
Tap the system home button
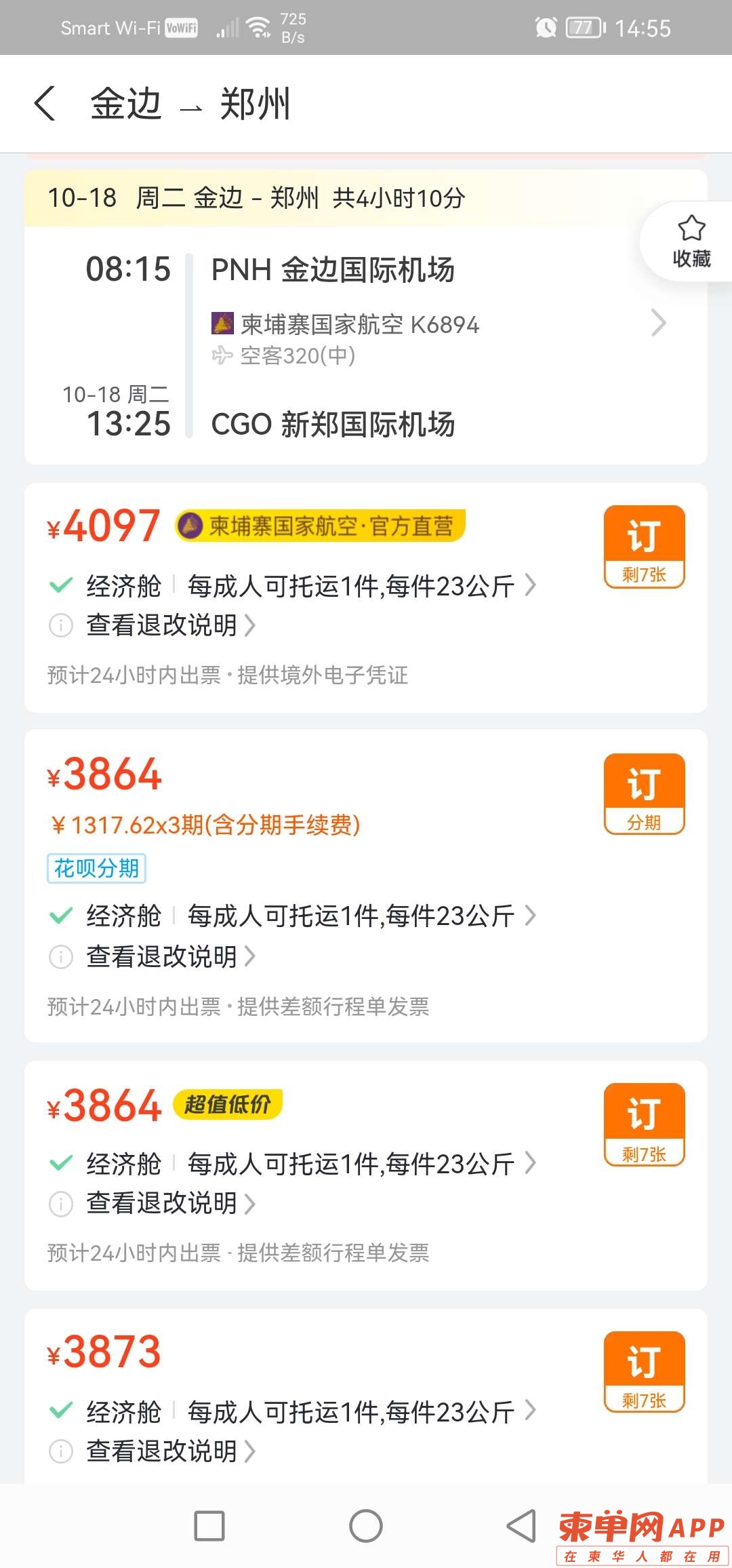coord(366,1526)
